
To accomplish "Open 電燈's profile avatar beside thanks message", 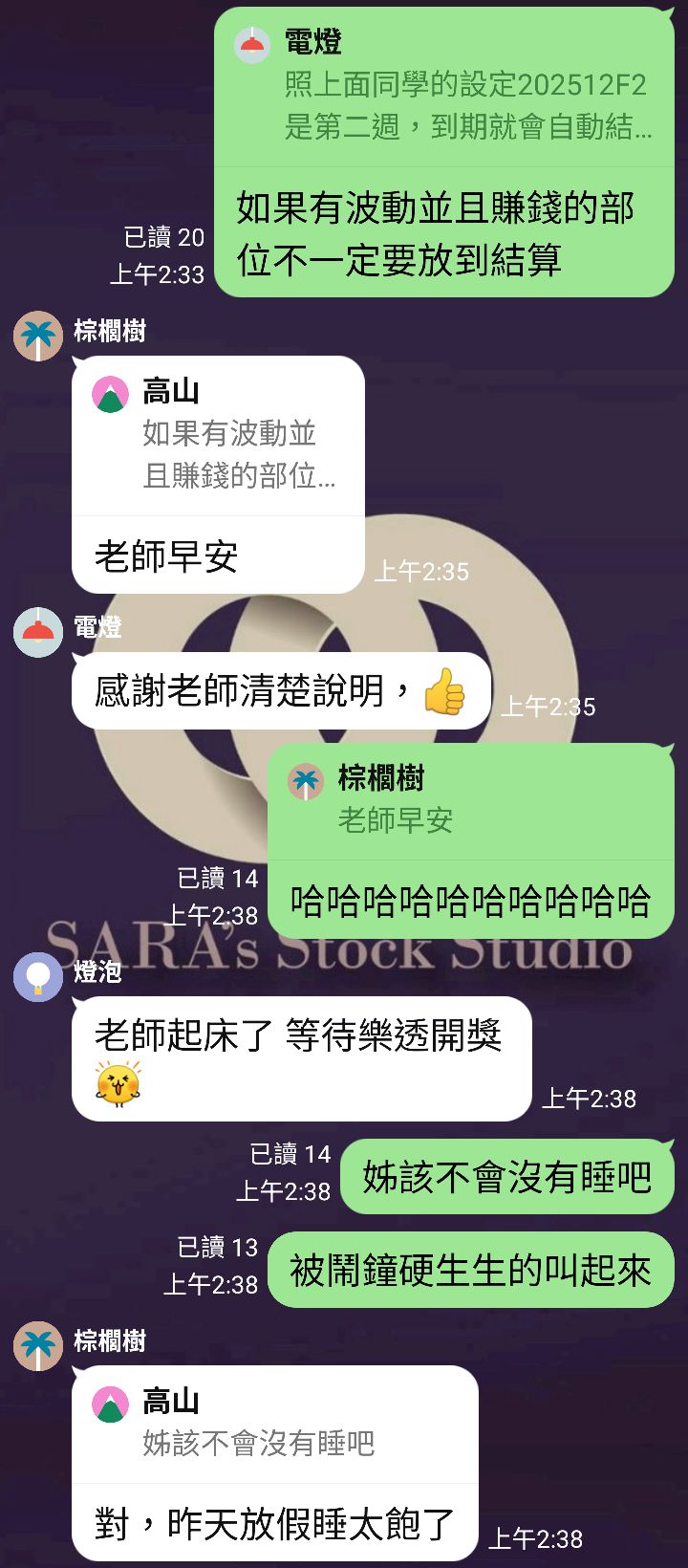I will tap(38, 633).
